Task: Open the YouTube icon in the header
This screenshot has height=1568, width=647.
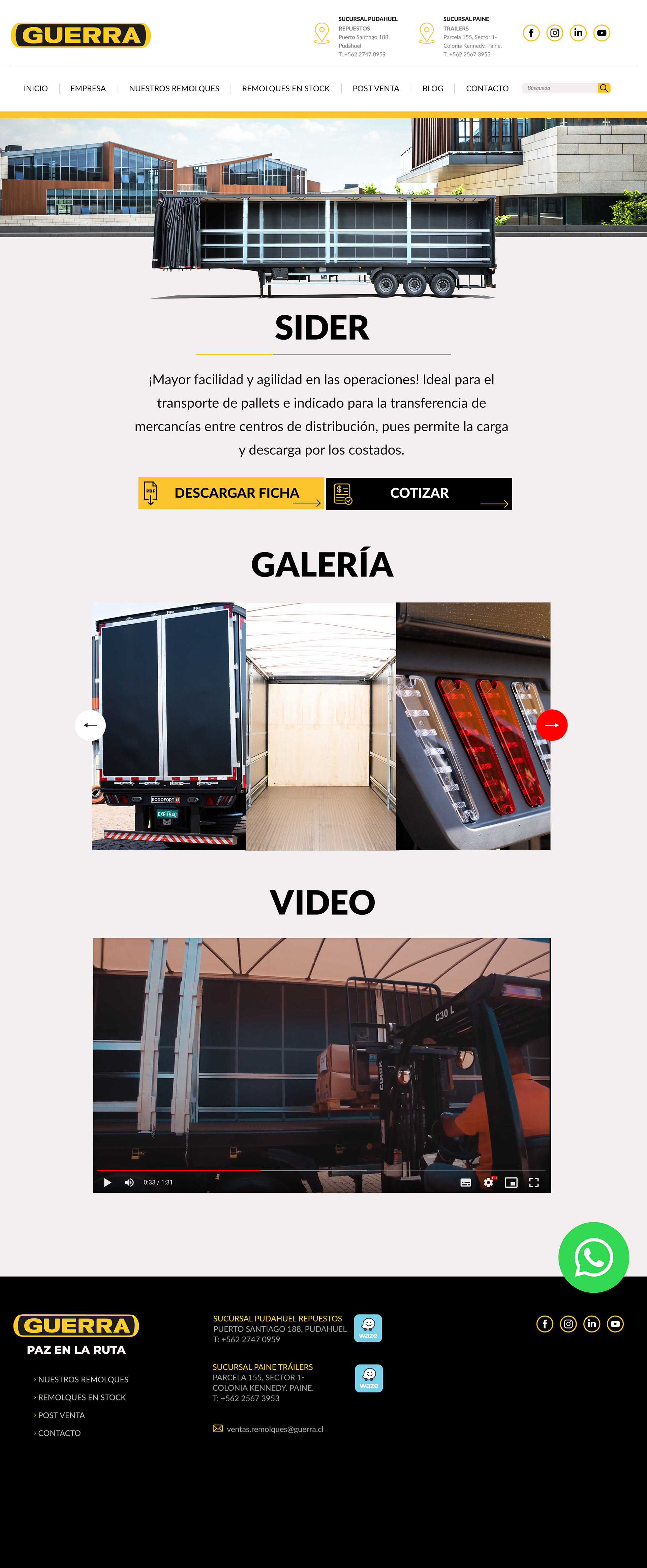Action: point(602,33)
